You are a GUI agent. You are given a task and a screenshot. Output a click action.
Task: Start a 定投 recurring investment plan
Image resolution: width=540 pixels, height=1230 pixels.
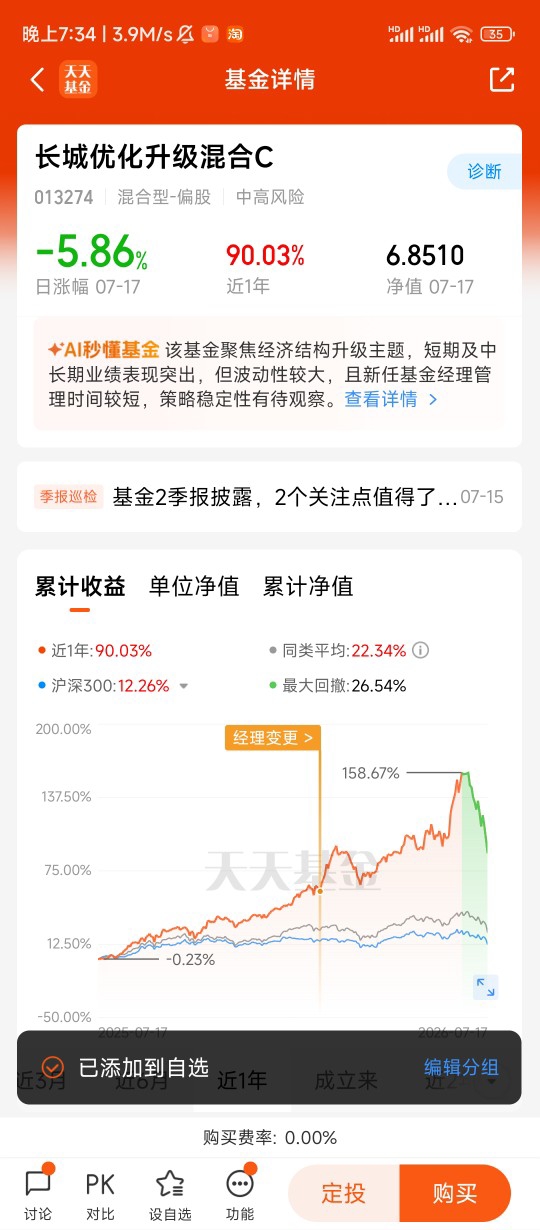coord(344,1193)
